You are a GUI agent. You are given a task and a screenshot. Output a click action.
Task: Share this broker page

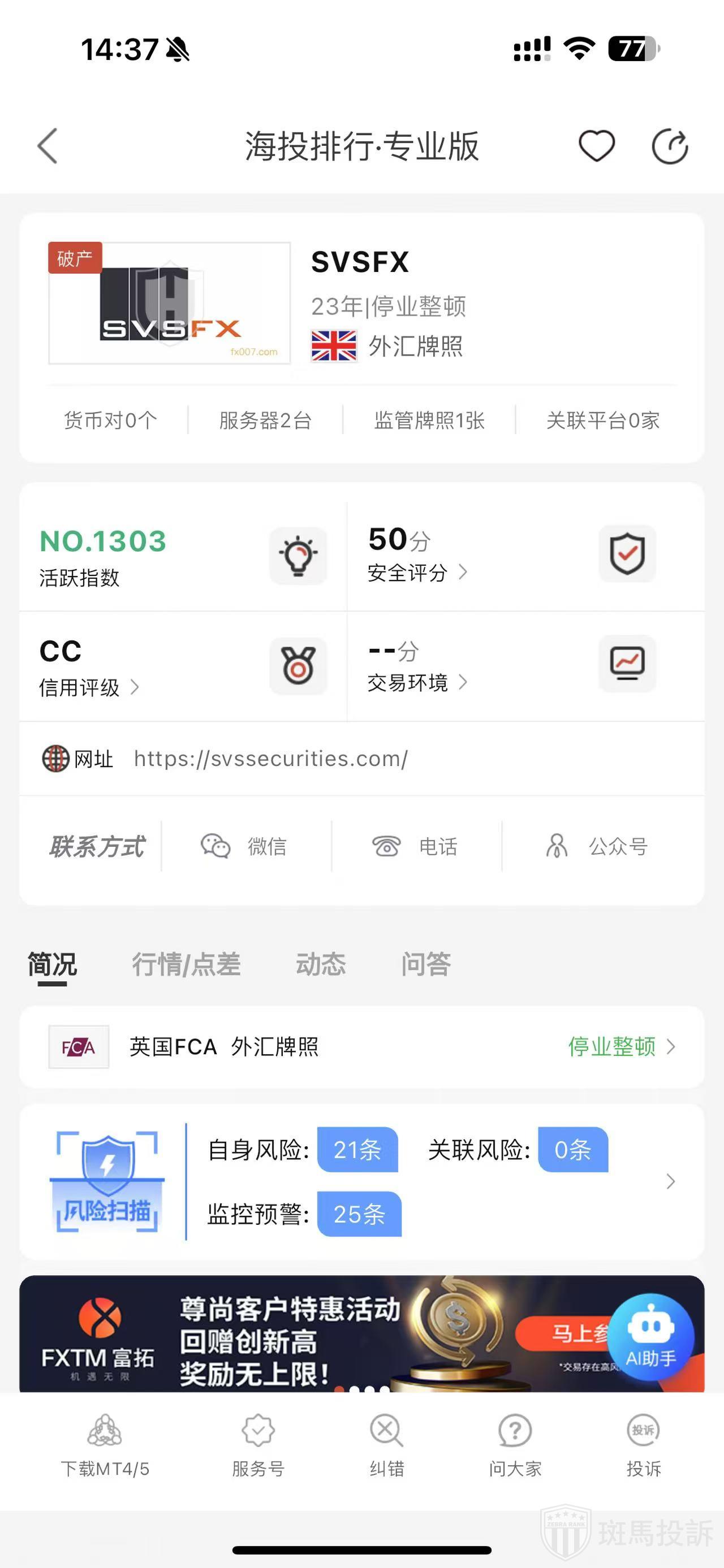click(x=669, y=146)
